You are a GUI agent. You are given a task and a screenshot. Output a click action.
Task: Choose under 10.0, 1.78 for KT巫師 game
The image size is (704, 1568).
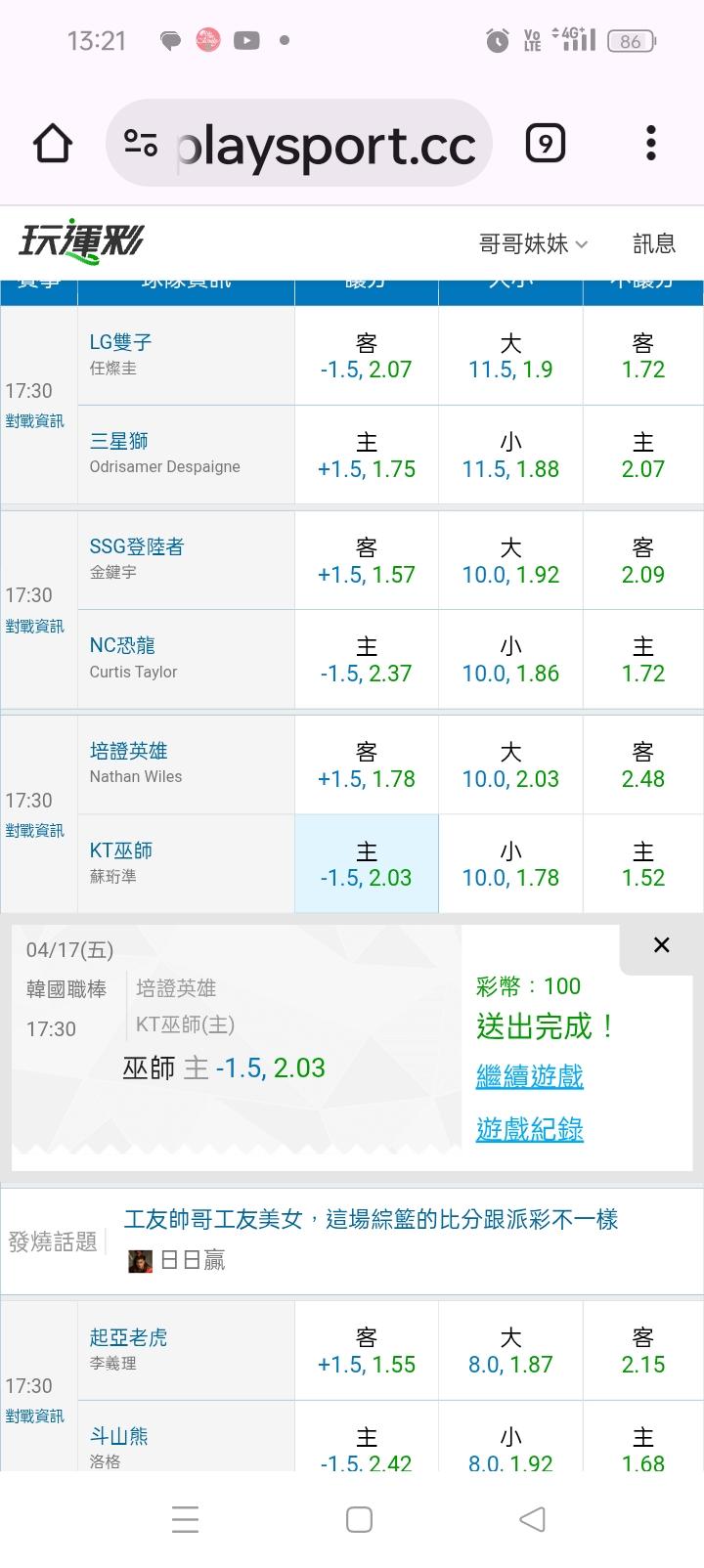(510, 864)
